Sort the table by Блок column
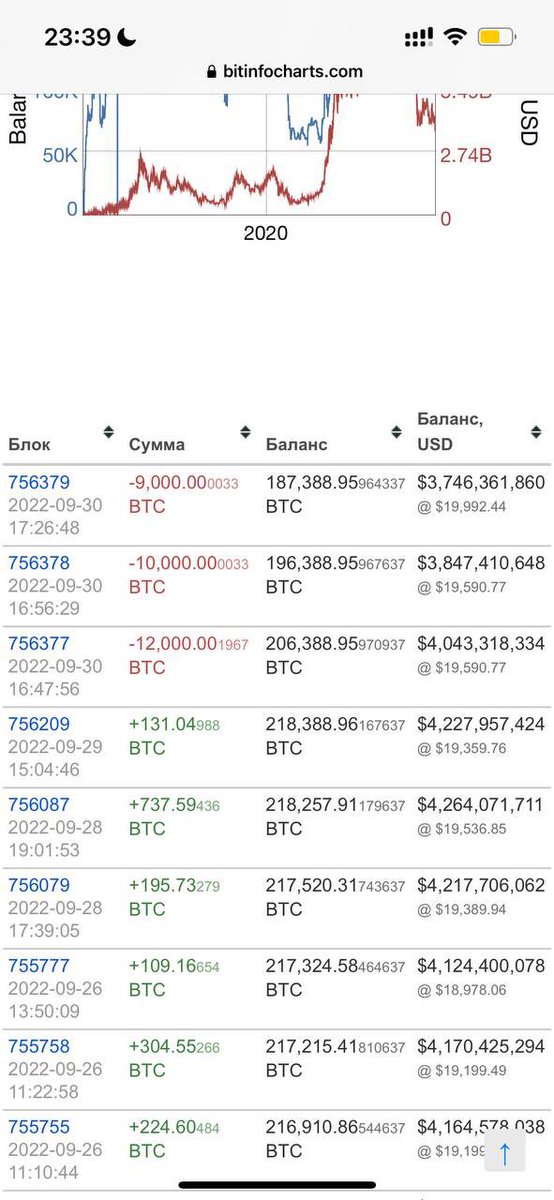The width and height of the screenshot is (554, 1200). click(109, 433)
